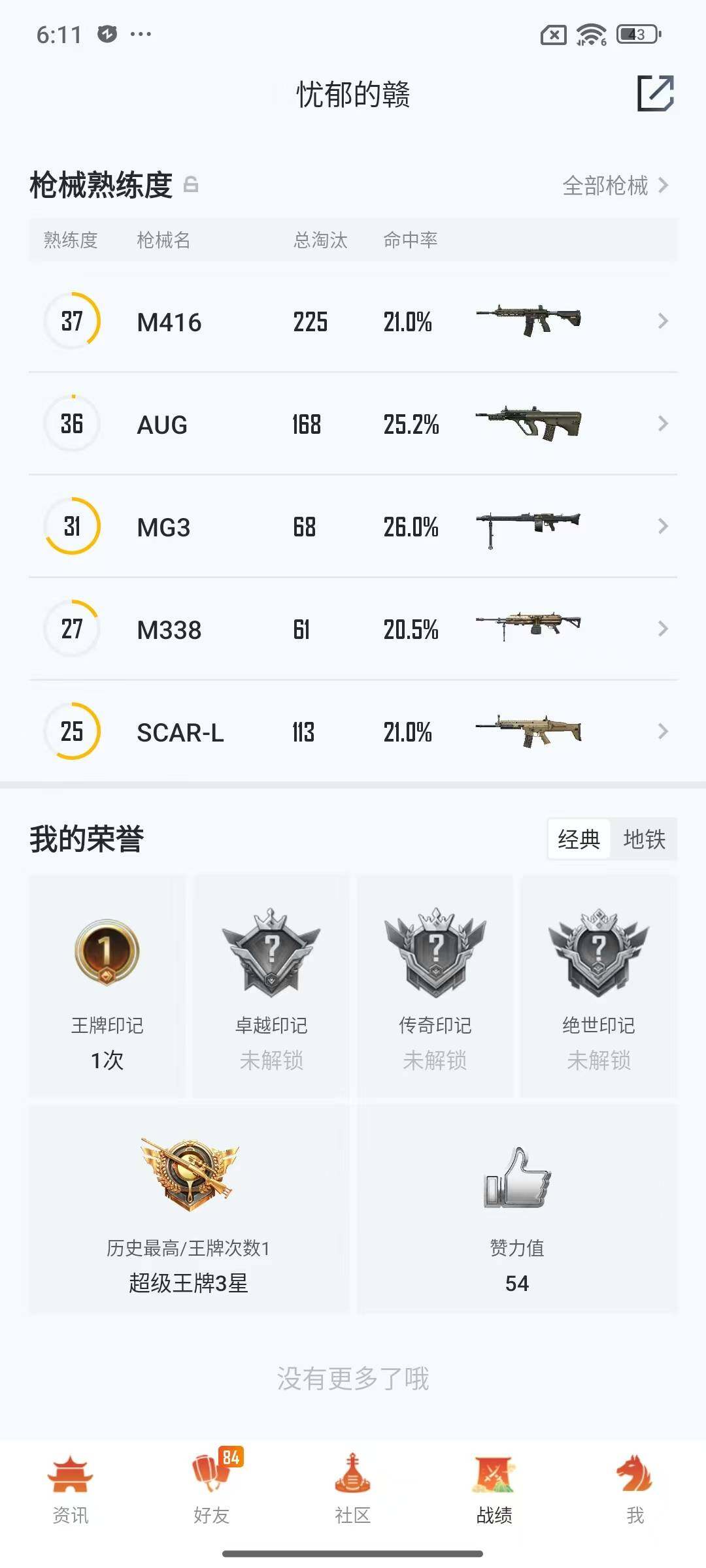Screen dimensions: 706x1568
Task: Switch honors view to 地铁
Action: [x=645, y=840]
